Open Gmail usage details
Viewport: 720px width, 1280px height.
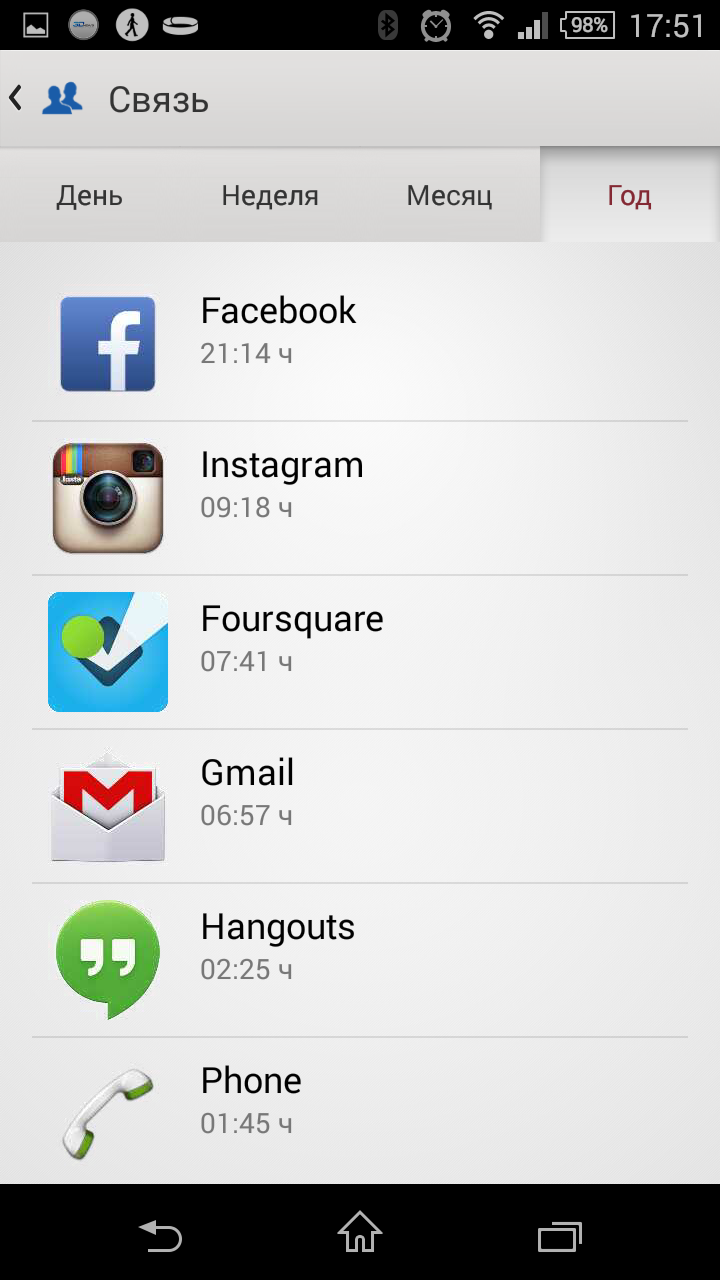360,806
